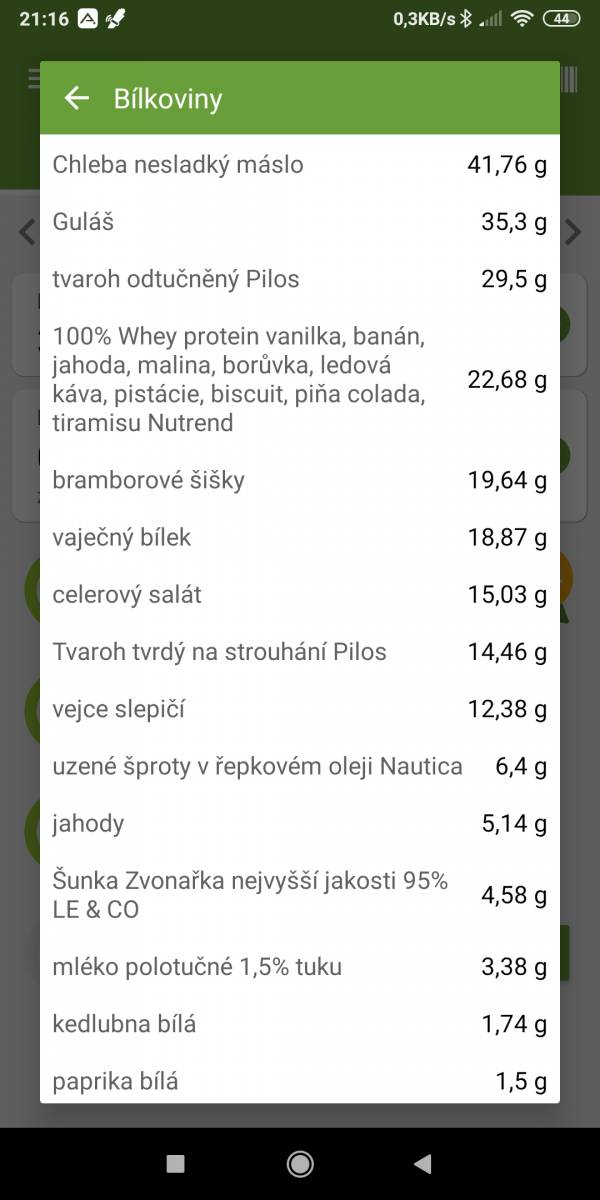Tap the system back triangle
Viewport: 600px width, 1200px height.
(x=423, y=1163)
